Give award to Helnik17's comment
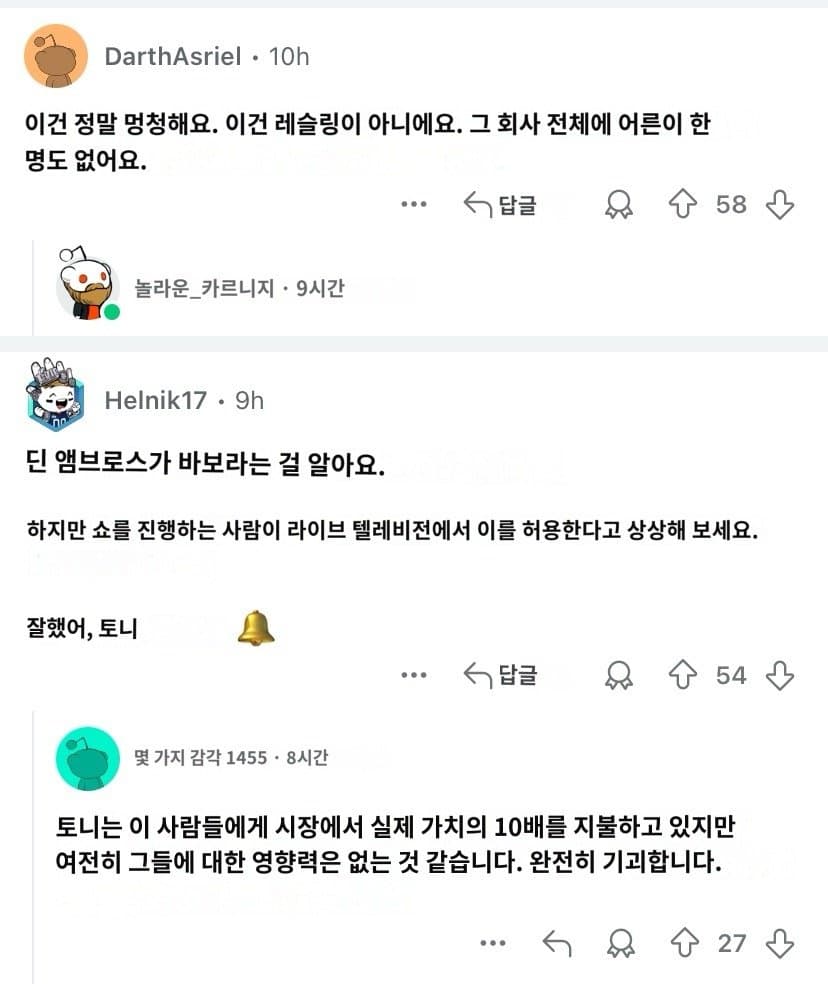828x984 pixels. (x=619, y=676)
